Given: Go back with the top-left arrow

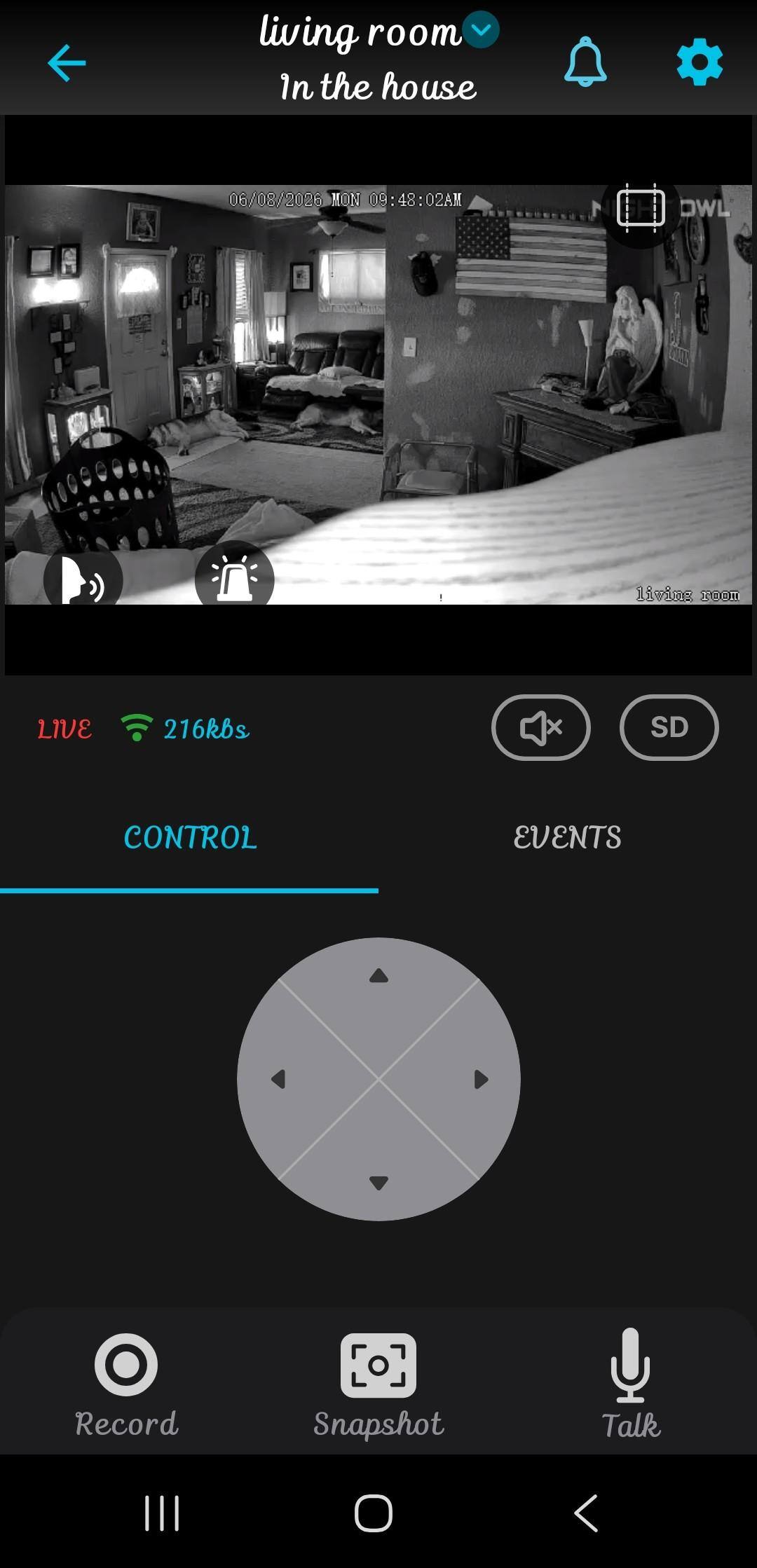Looking at the screenshot, I should [x=67, y=63].
